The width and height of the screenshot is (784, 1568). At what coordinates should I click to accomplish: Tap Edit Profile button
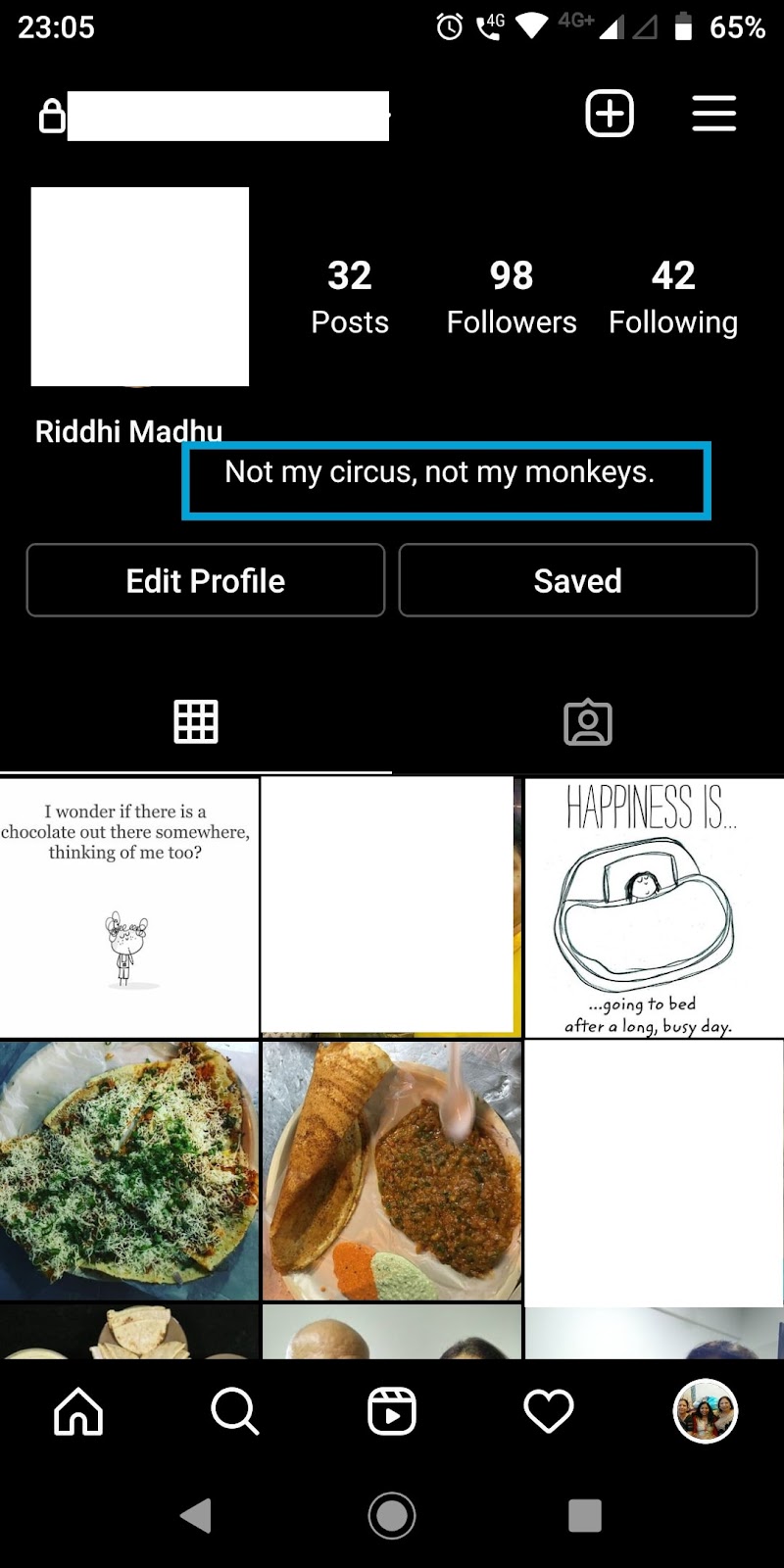point(206,580)
